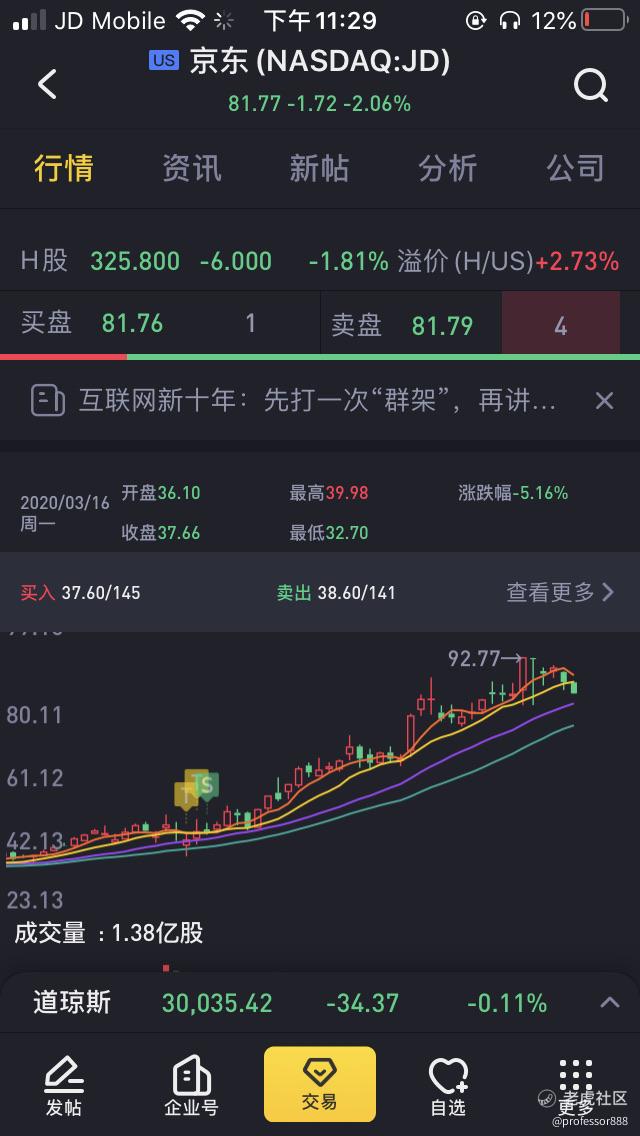Viewport: 640px width, 1136px height.
Task: Add JD to 自选 watchlist
Action: pyautogui.click(x=447, y=1086)
